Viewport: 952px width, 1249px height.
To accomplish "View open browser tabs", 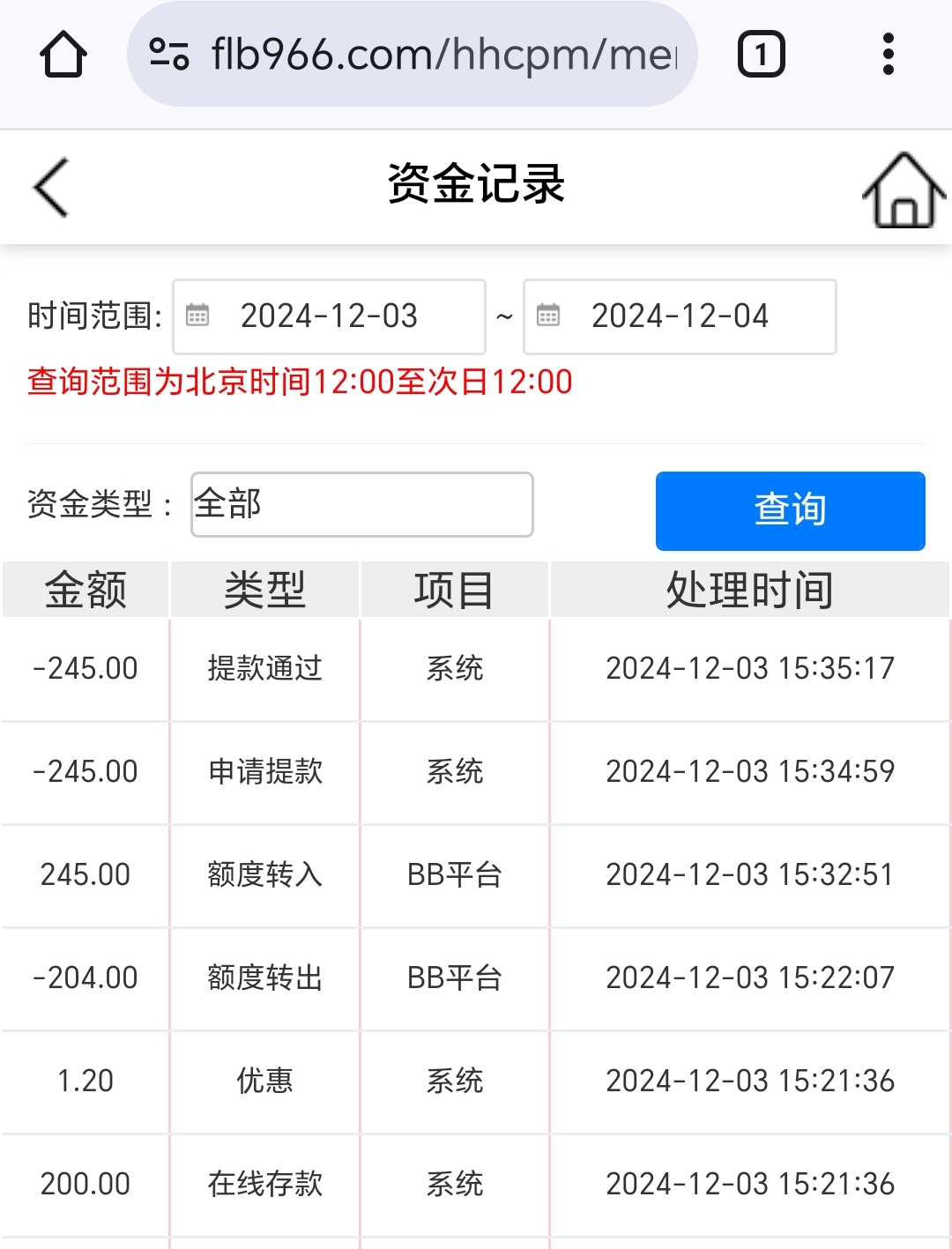I will [761, 55].
